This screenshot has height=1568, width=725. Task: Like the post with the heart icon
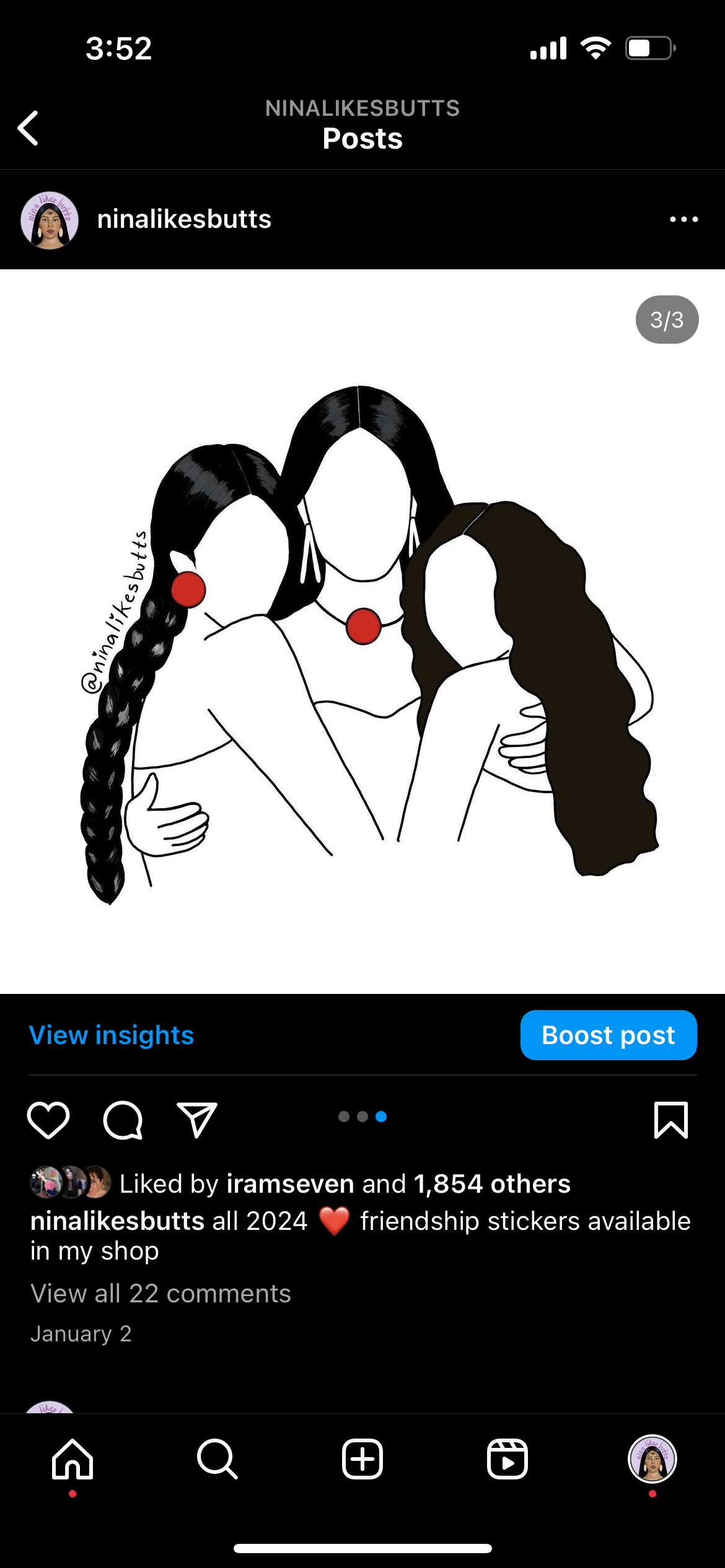click(x=48, y=1120)
